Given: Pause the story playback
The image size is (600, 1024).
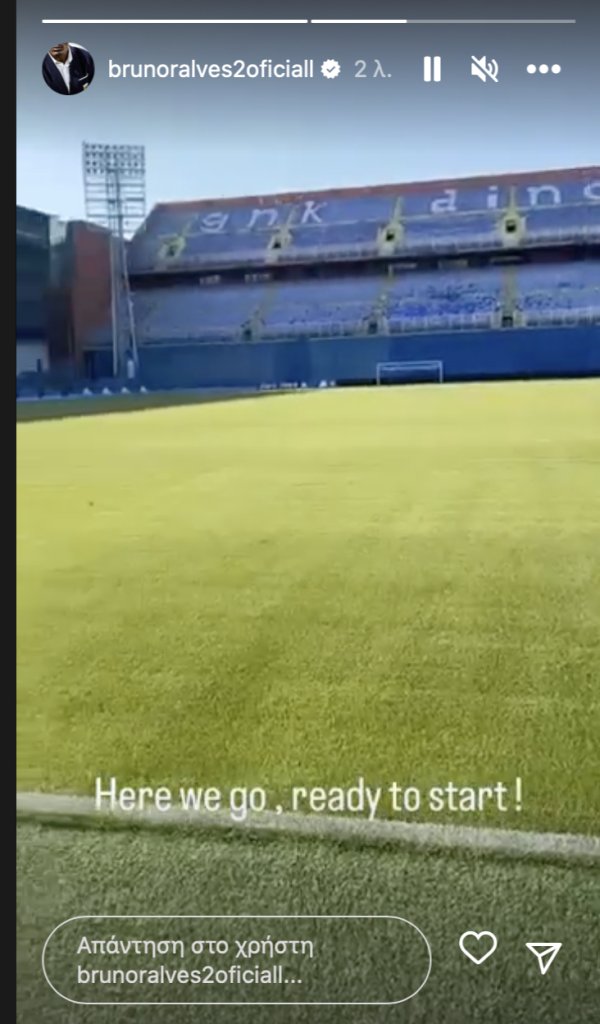Looking at the screenshot, I should (432, 69).
